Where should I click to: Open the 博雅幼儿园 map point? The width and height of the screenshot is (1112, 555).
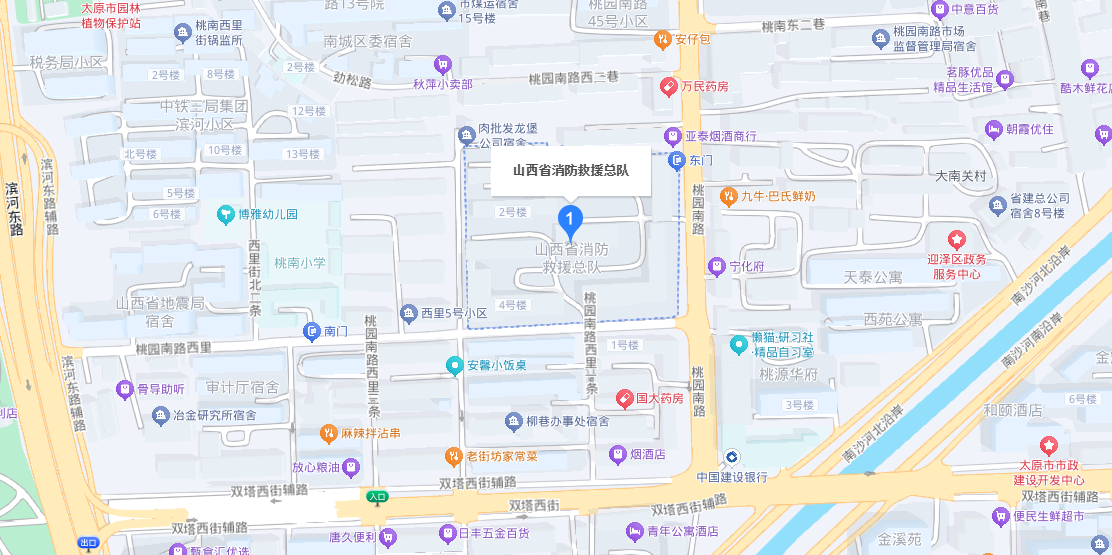pyautogui.click(x=225, y=214)
